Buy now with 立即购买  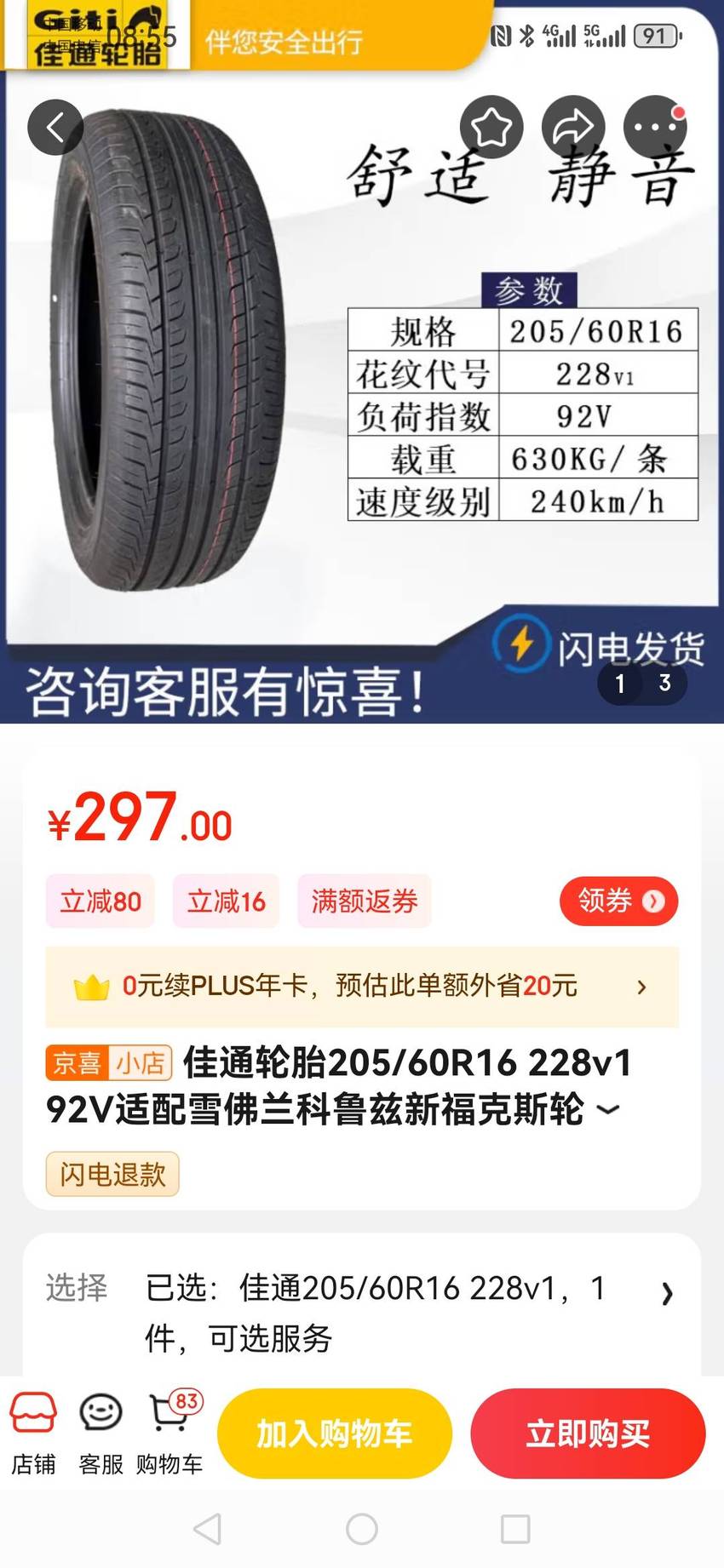point(588,1434)
